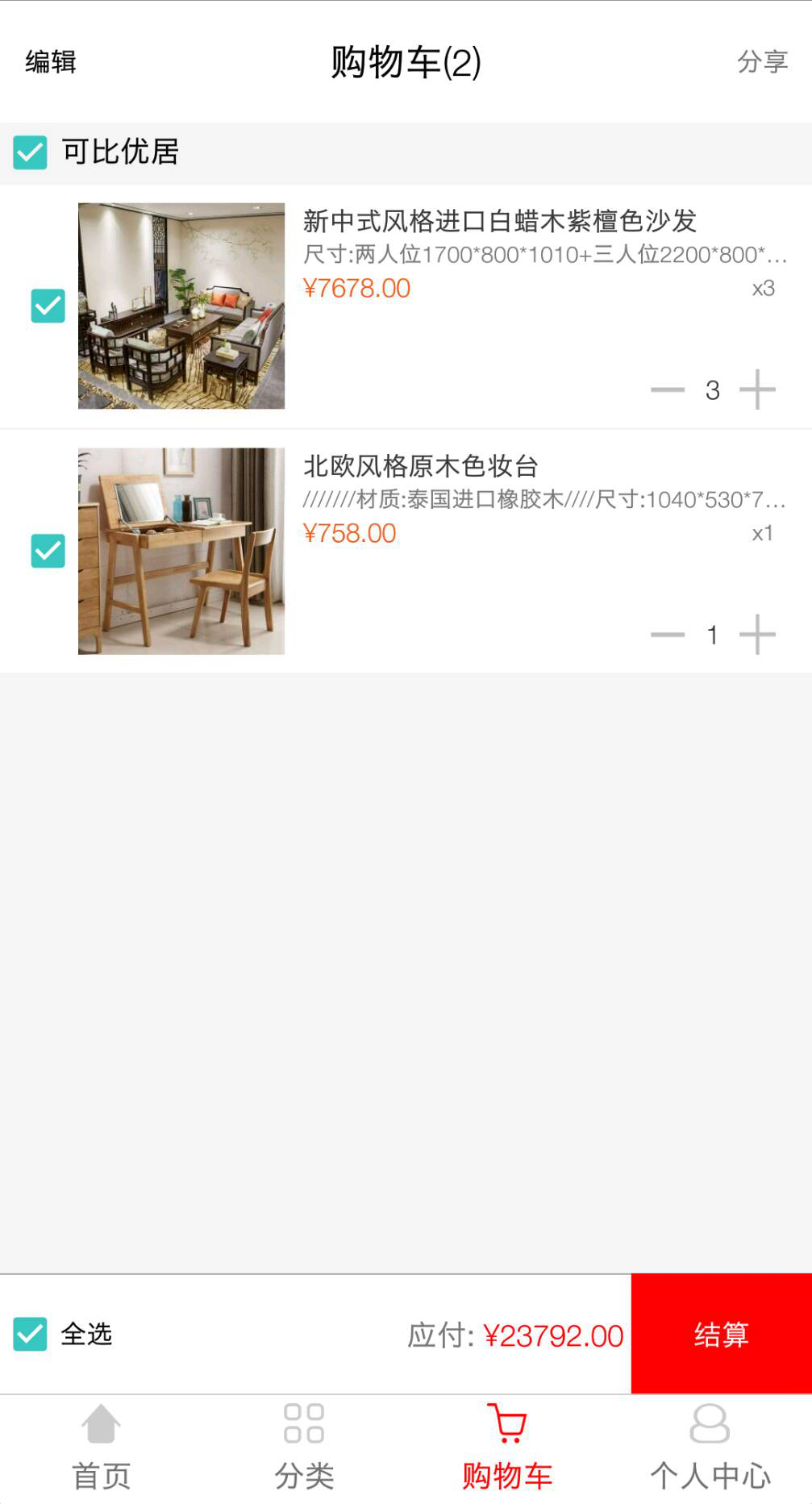Deselect the 新中式风格 sofa item checkbox

pos(48,306)
